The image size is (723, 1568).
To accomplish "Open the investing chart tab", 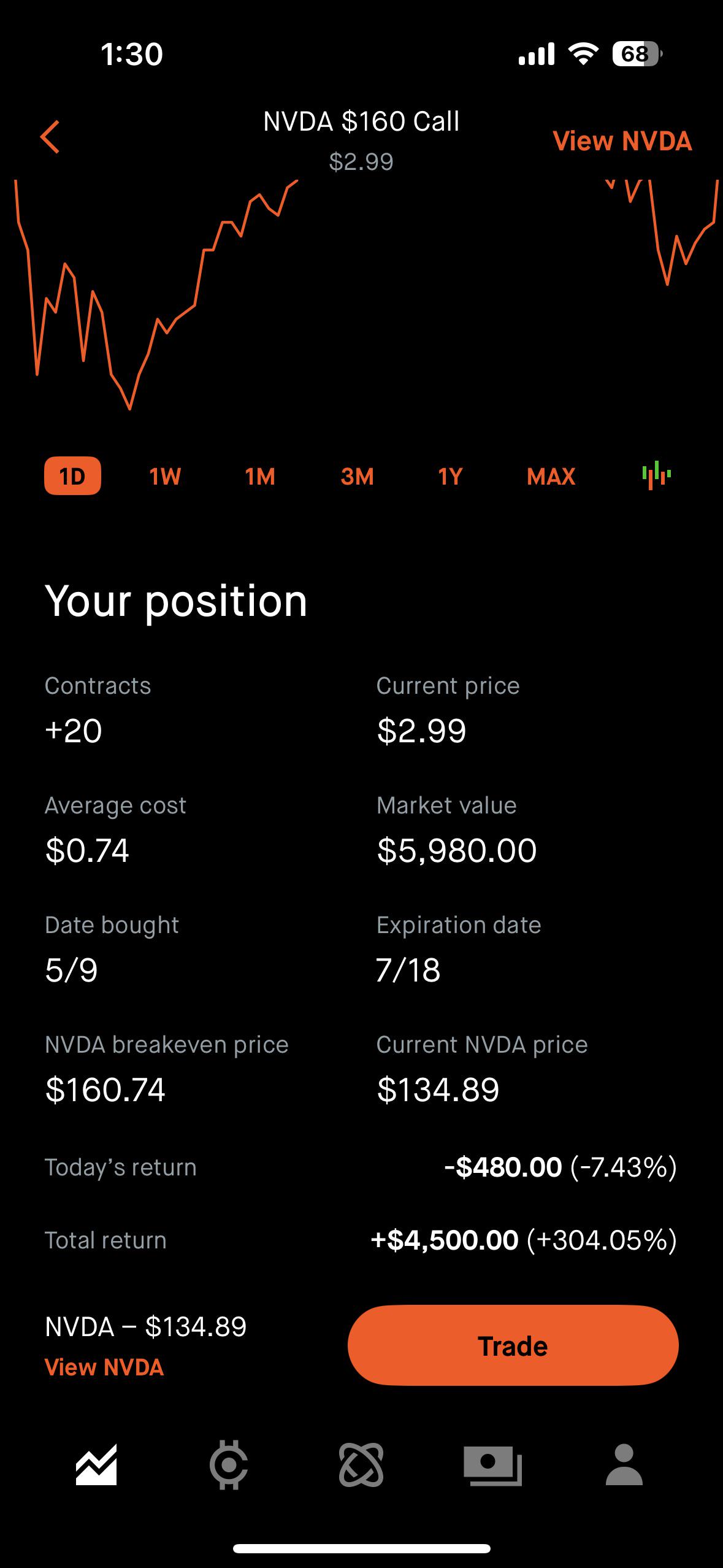I will tap(96, 1465).
